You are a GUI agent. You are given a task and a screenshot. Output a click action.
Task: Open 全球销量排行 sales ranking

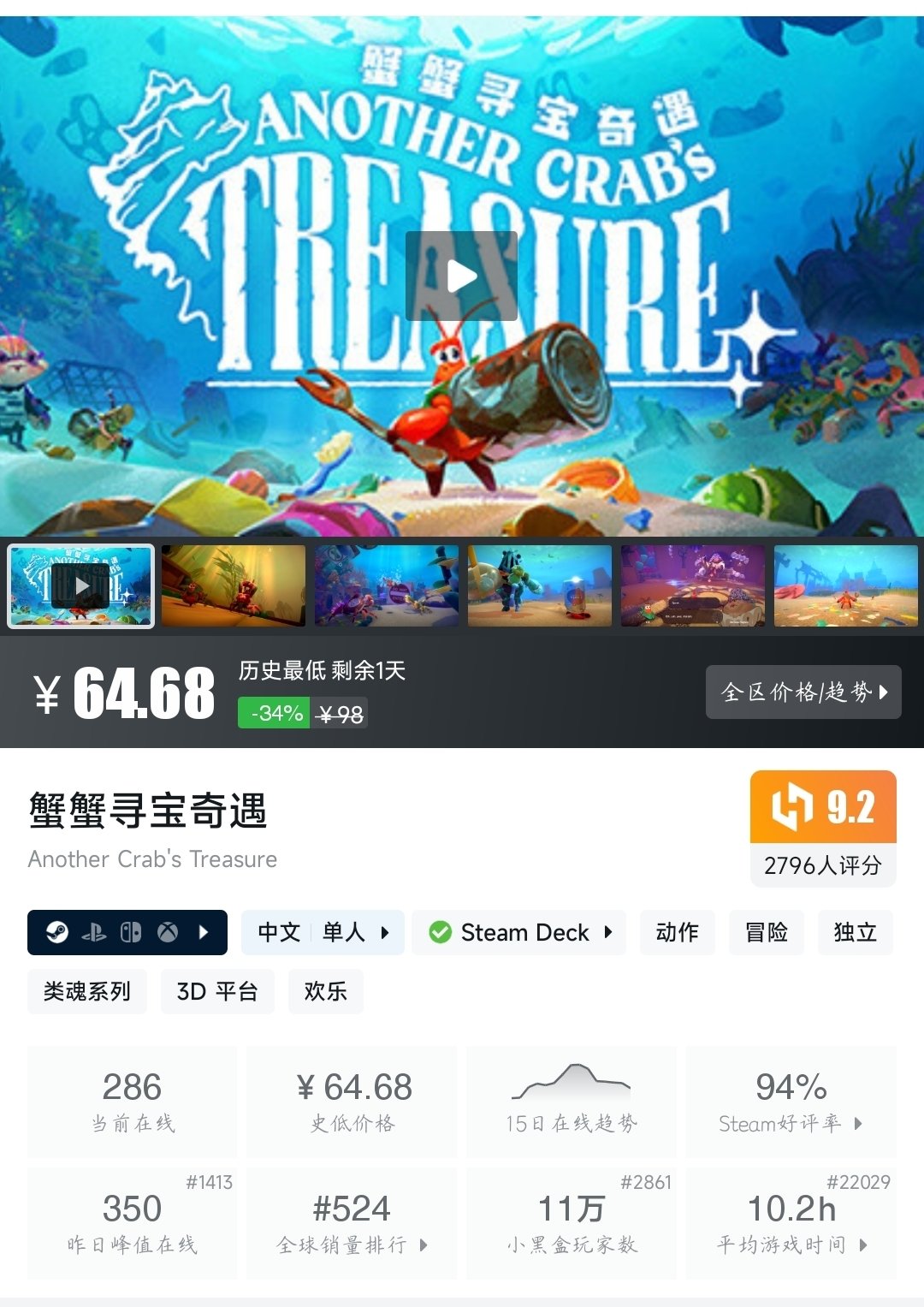tap(352, 1224)
